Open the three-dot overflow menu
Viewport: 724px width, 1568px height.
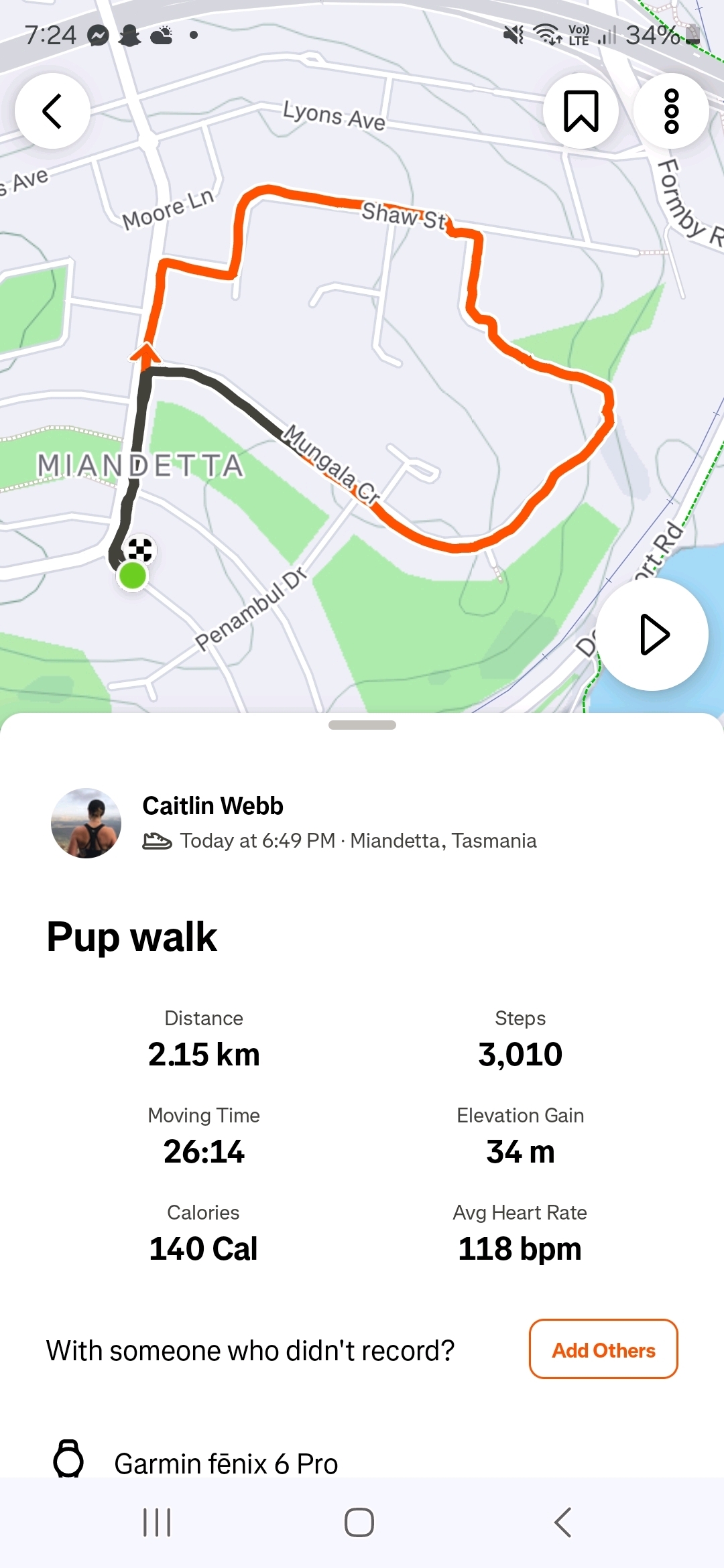pyautogui.click(x=671, y=111)
